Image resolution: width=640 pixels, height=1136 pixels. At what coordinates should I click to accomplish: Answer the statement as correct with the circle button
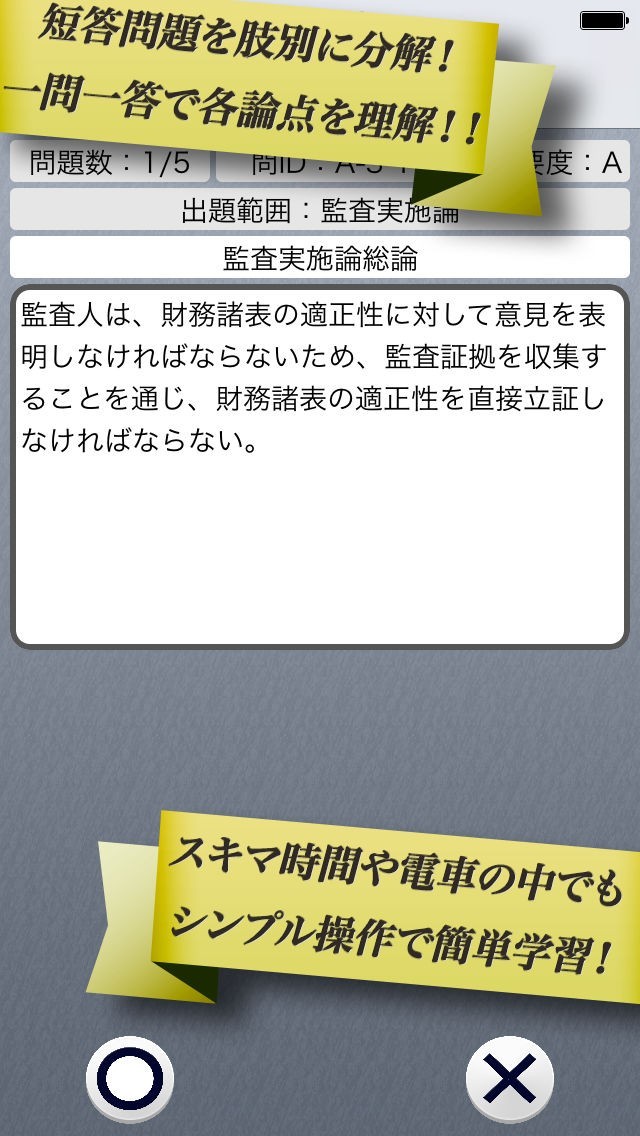click(130, 1079)
